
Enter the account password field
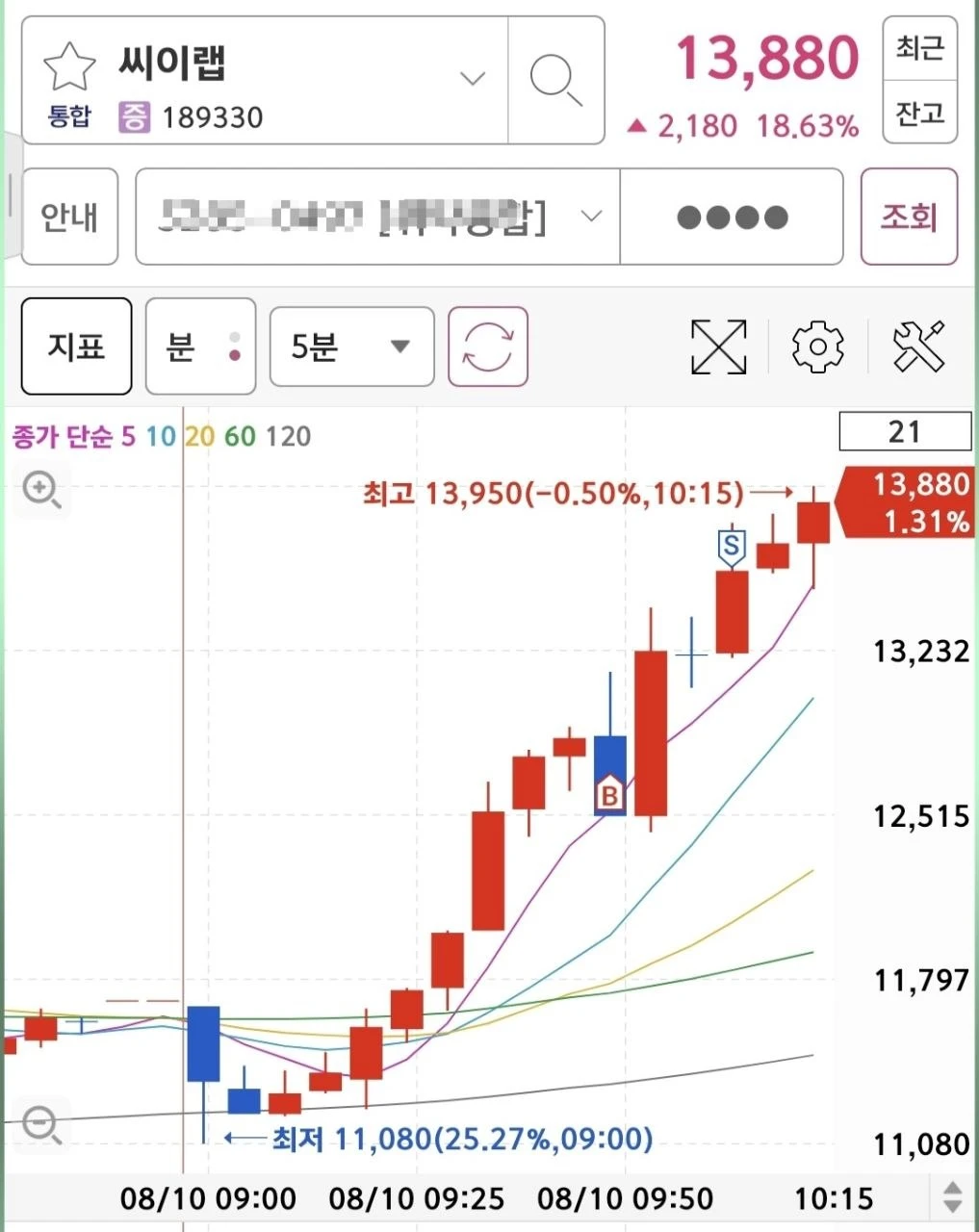point(733,217)
